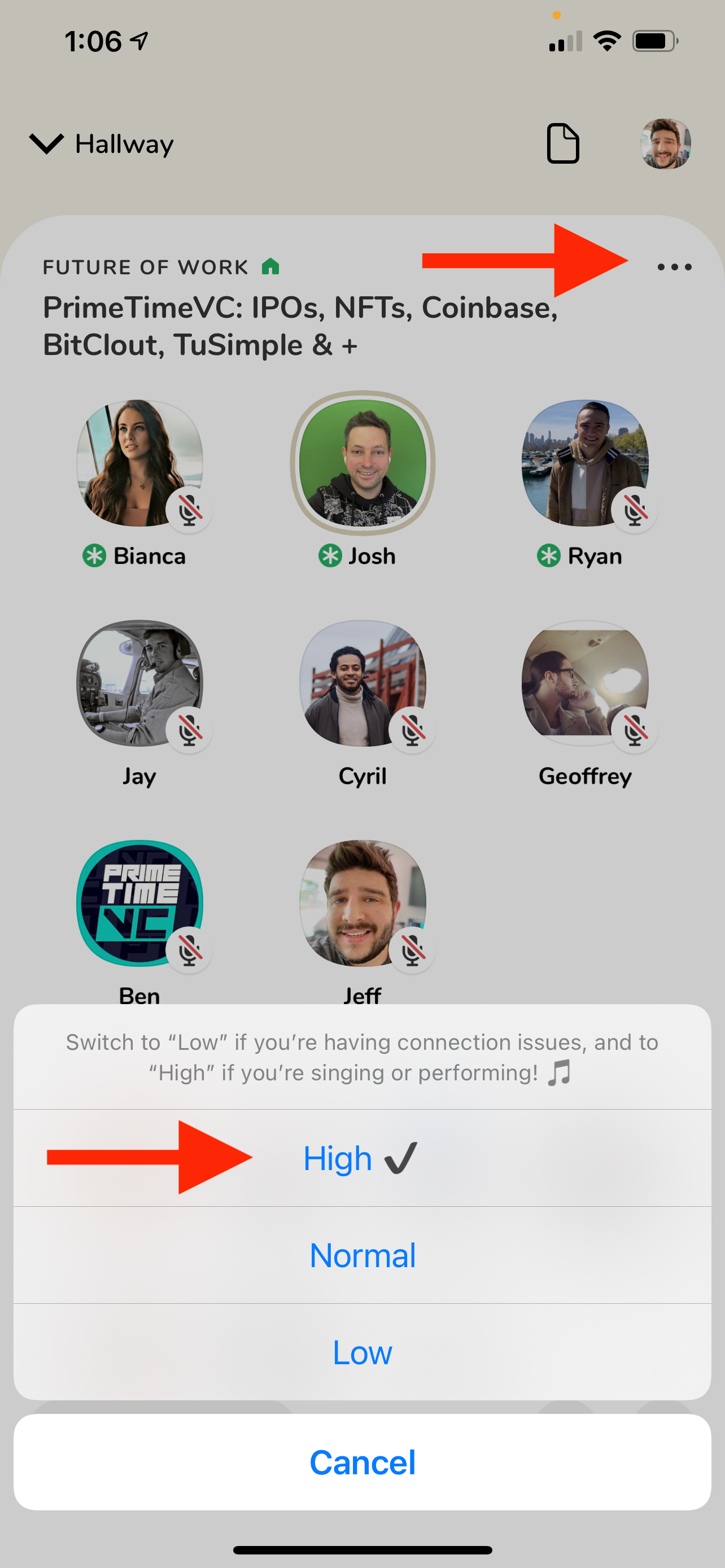Open the room's three-dot menu

pos(675,266)
